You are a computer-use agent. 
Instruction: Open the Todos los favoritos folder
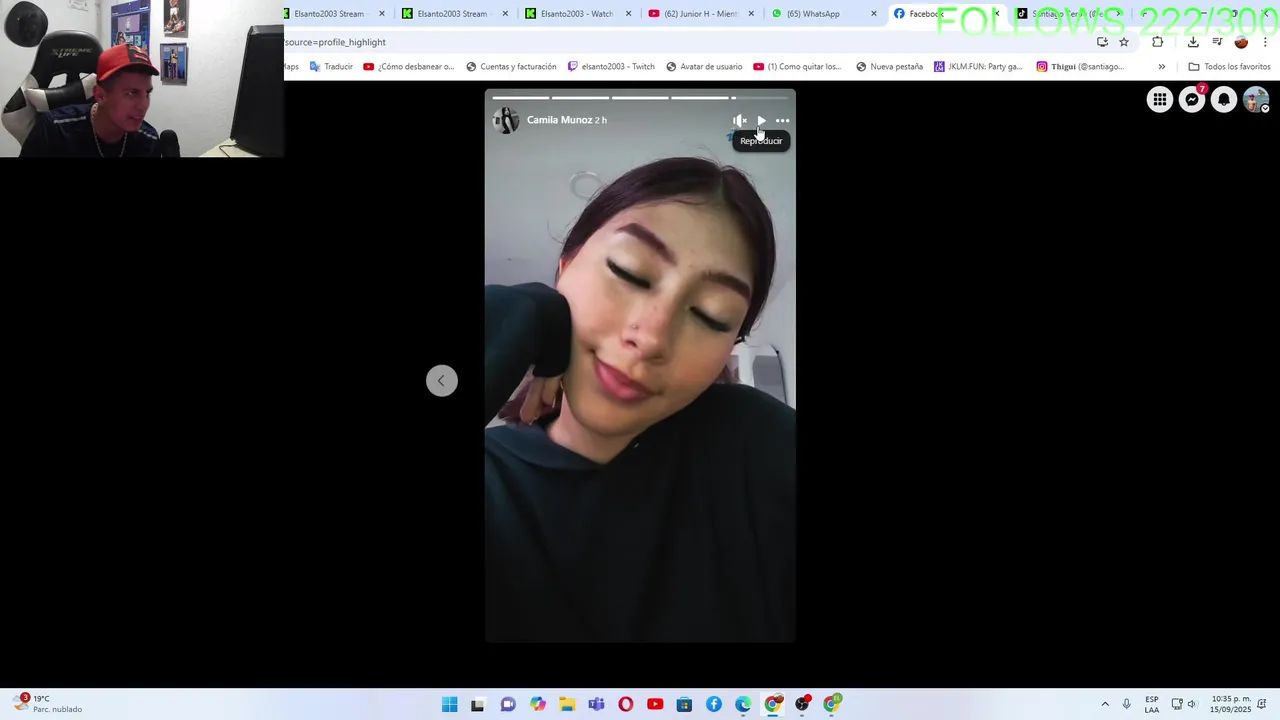coord(1229,67)
